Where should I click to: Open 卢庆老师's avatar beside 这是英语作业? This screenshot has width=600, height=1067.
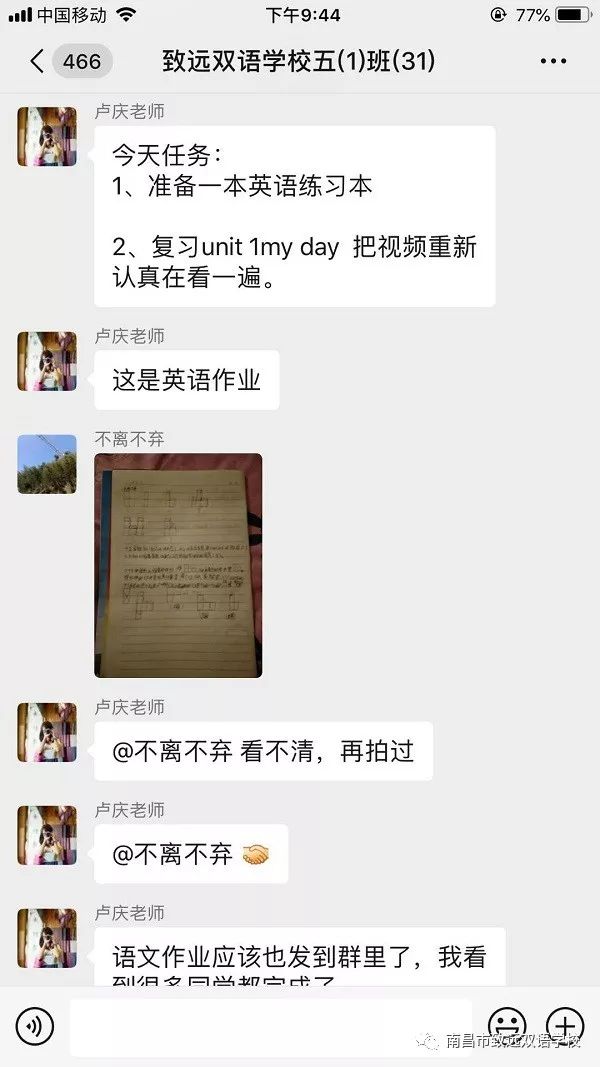click(x=47, y=361)
